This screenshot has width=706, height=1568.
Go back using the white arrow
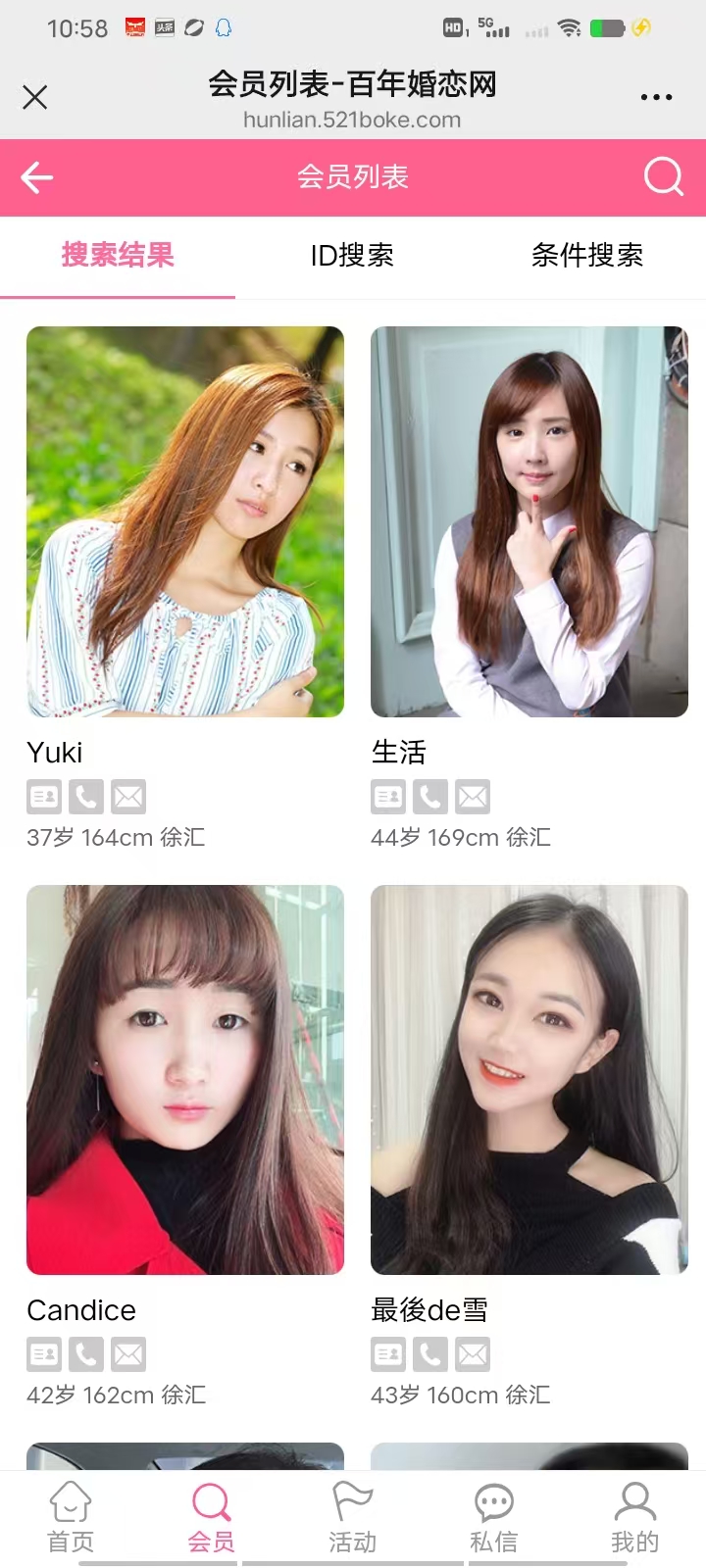point(37,177)
